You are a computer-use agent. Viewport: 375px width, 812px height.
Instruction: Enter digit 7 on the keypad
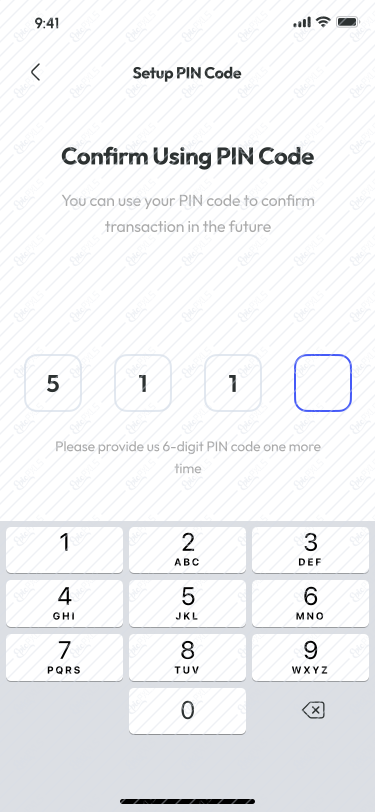[x=64, y=657]
